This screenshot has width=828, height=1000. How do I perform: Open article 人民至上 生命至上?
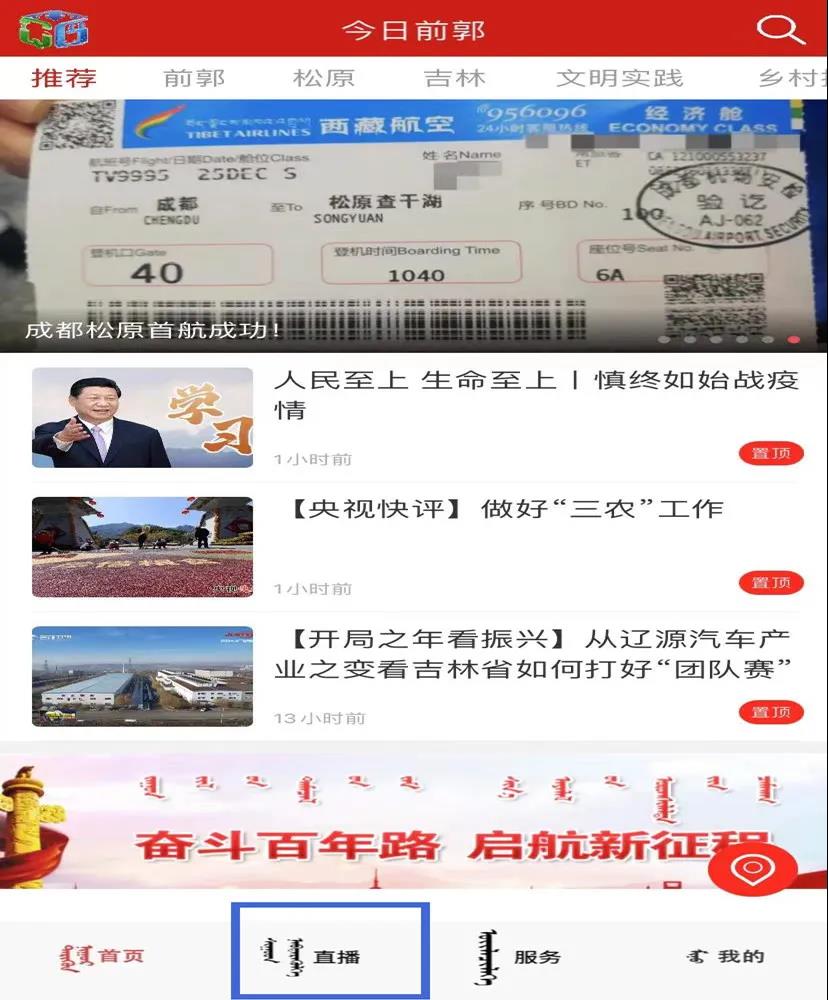point(530,395)
